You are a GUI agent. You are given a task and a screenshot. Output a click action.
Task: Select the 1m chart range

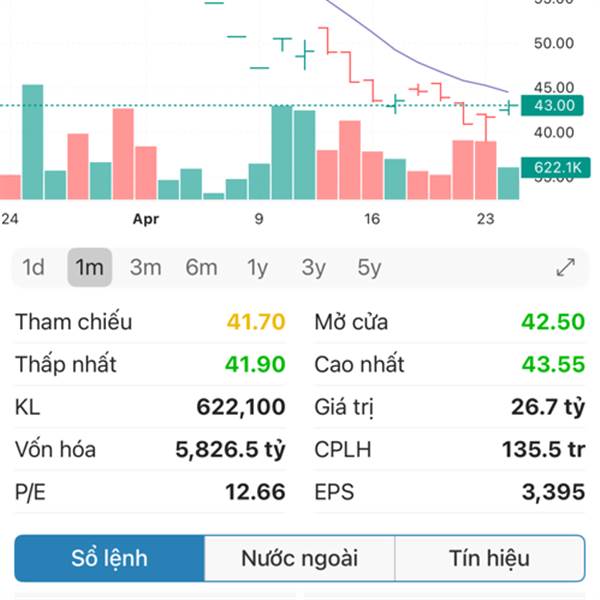click(90, 267)
